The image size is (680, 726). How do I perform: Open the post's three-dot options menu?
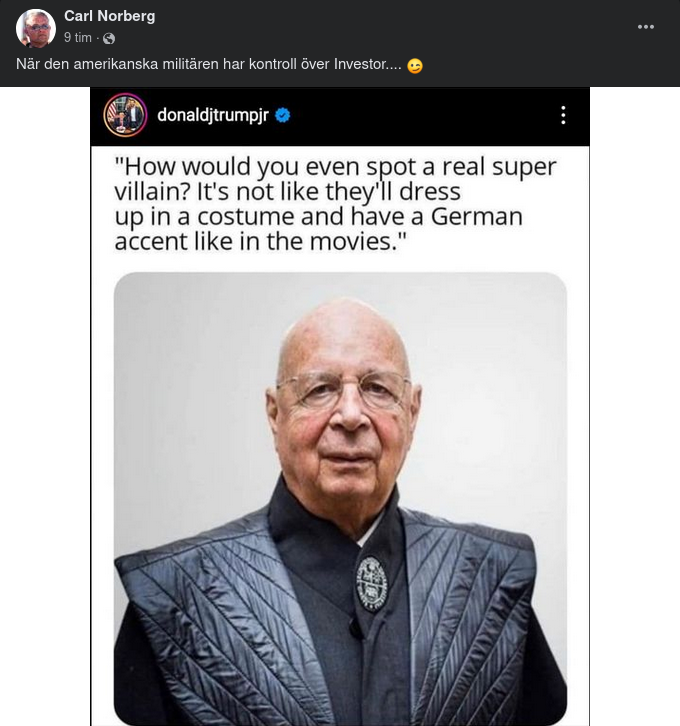coord(646,27)
